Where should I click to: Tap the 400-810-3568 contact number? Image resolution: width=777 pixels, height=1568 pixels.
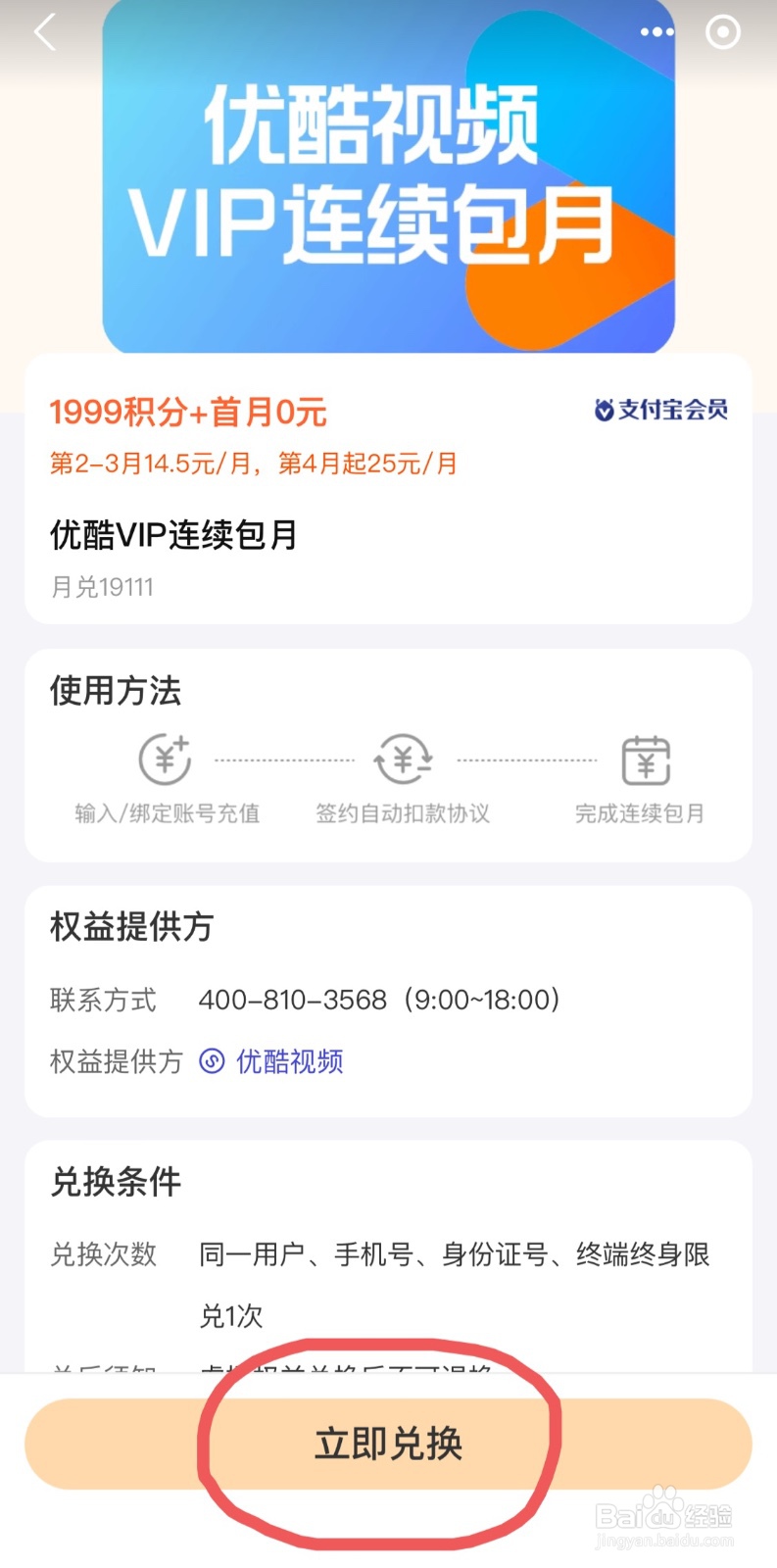(290, 1000)
